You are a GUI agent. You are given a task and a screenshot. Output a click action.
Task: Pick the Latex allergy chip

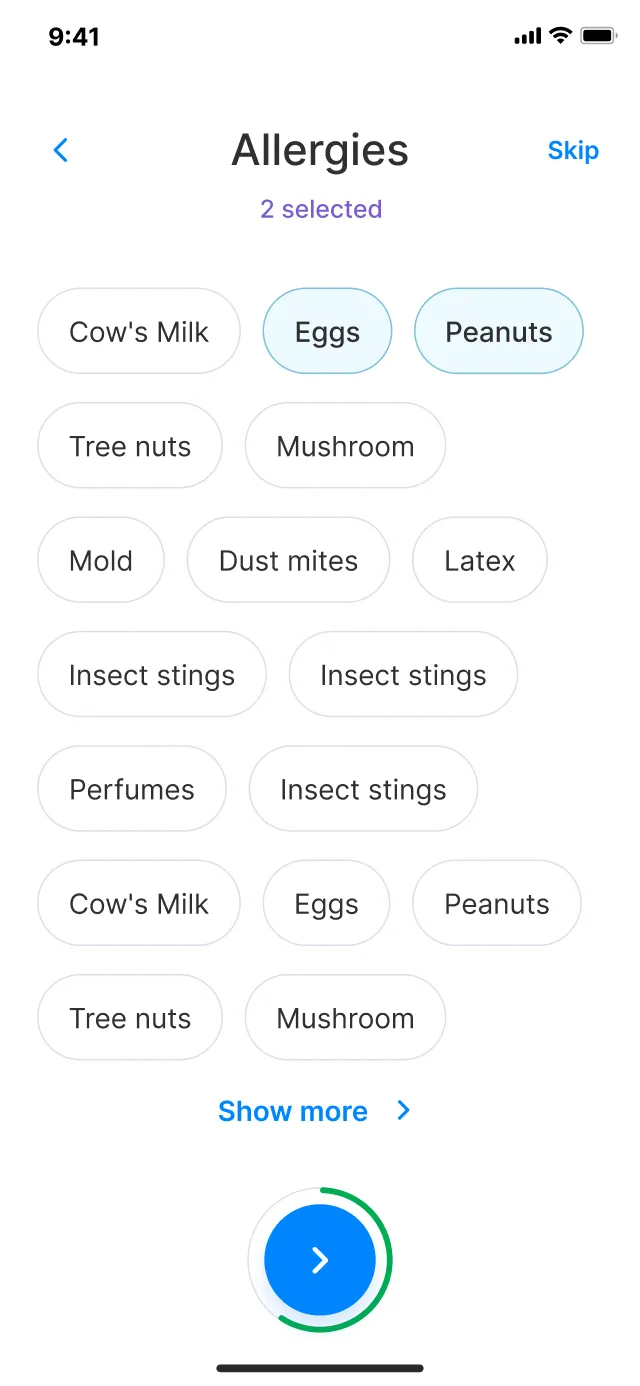(x=480, y=560)
